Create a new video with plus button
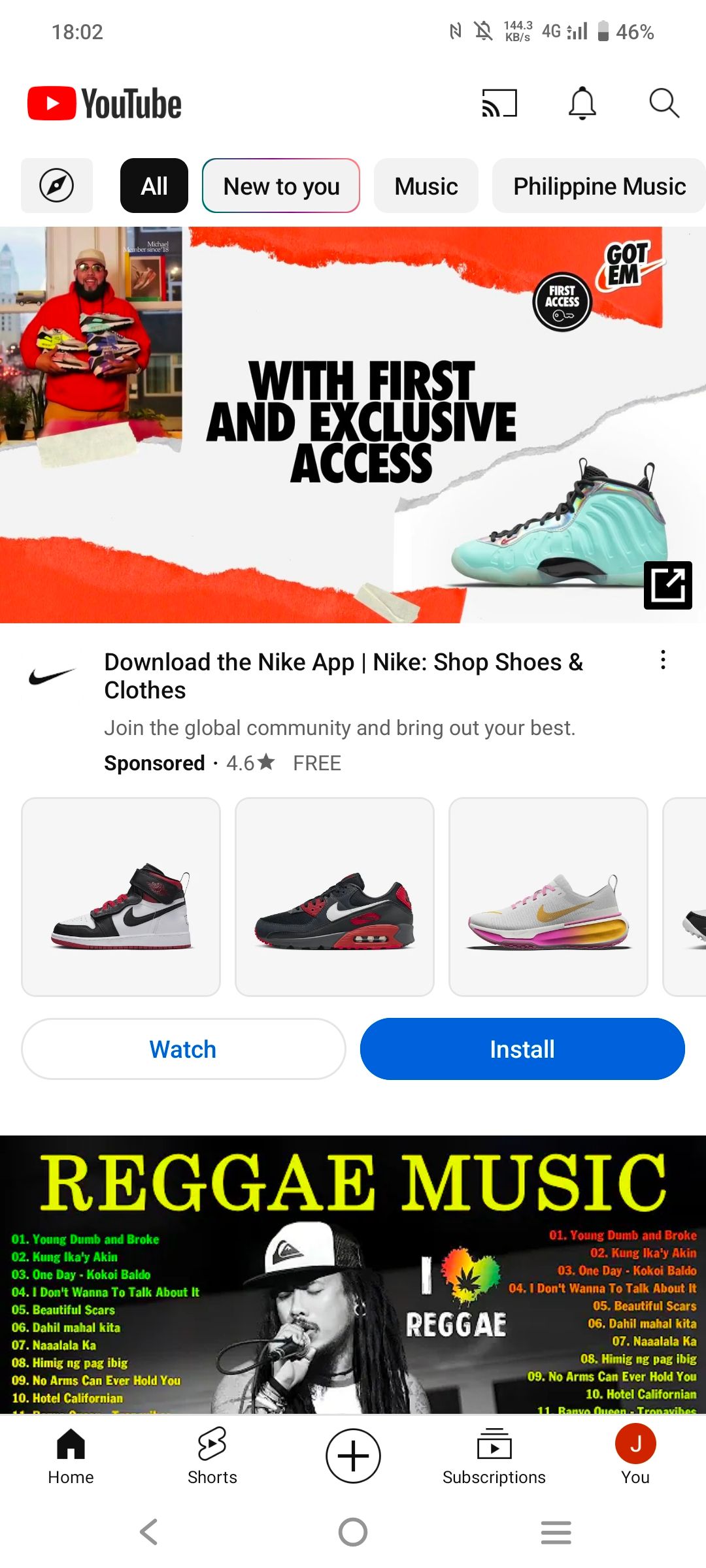 (x=353, y=1456)
